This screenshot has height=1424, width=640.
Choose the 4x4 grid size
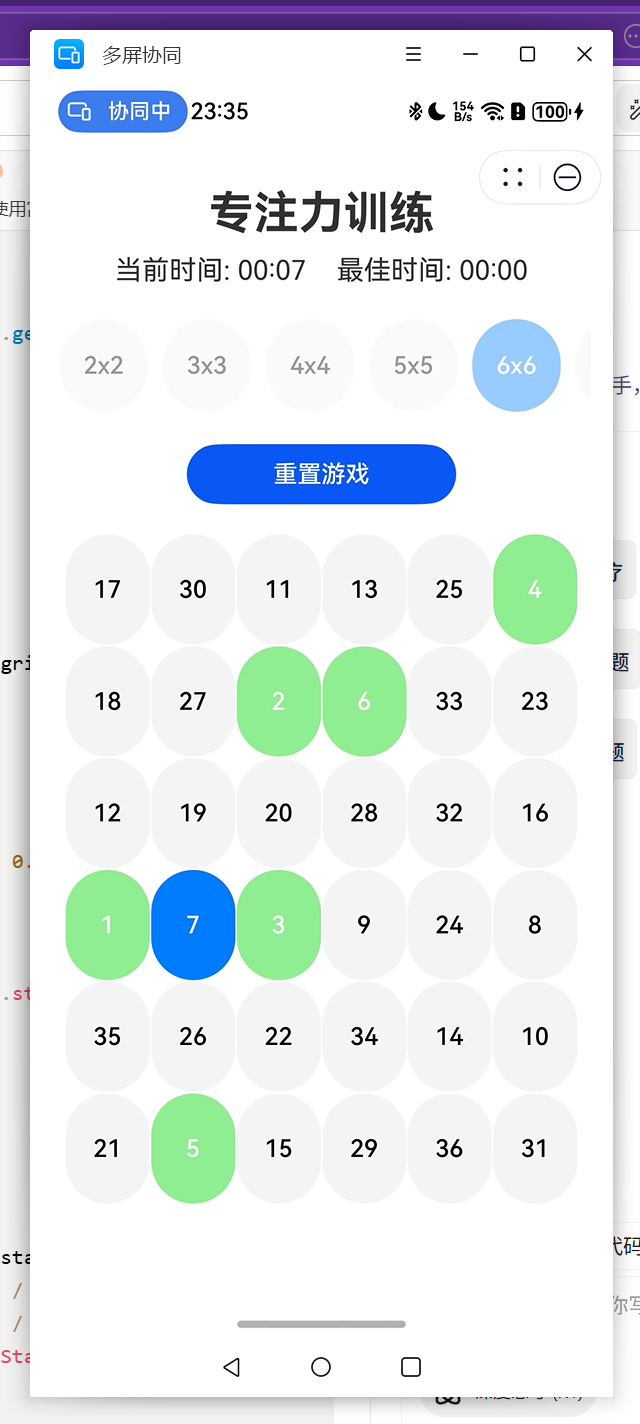pos(310,366)
